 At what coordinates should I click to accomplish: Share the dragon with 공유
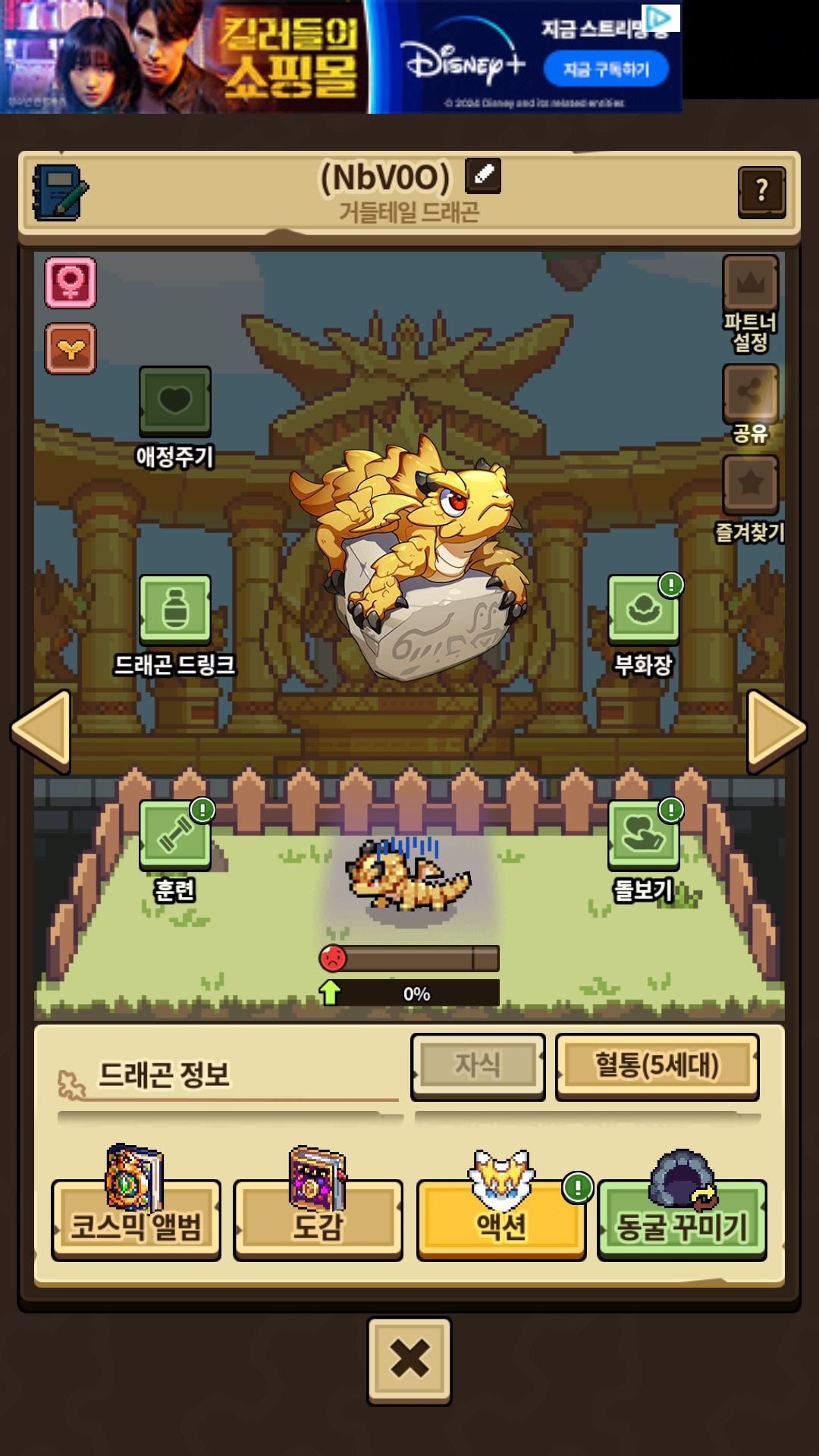pos(750,393)
